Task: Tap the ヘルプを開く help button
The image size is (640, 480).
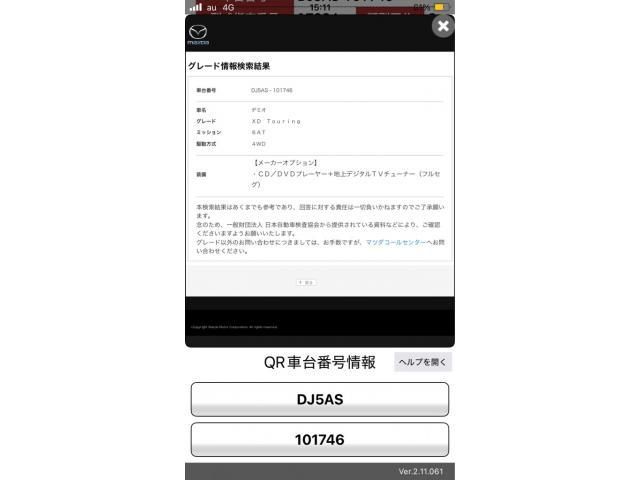Action: coord(423,362)
